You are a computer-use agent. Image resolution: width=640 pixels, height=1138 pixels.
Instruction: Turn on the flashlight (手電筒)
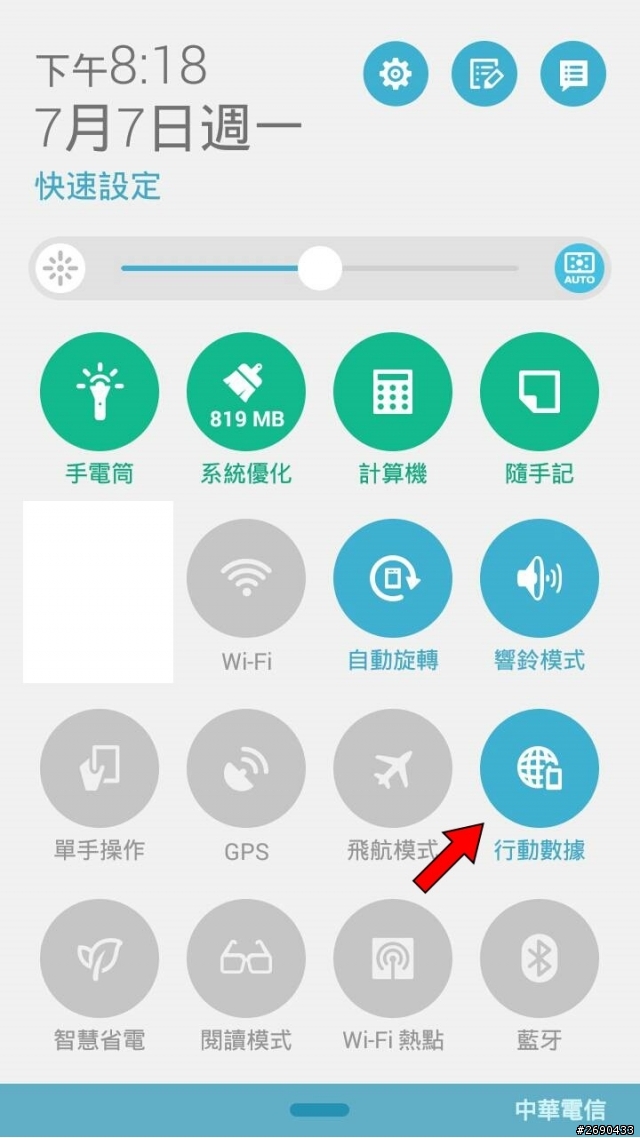[99, 392]
